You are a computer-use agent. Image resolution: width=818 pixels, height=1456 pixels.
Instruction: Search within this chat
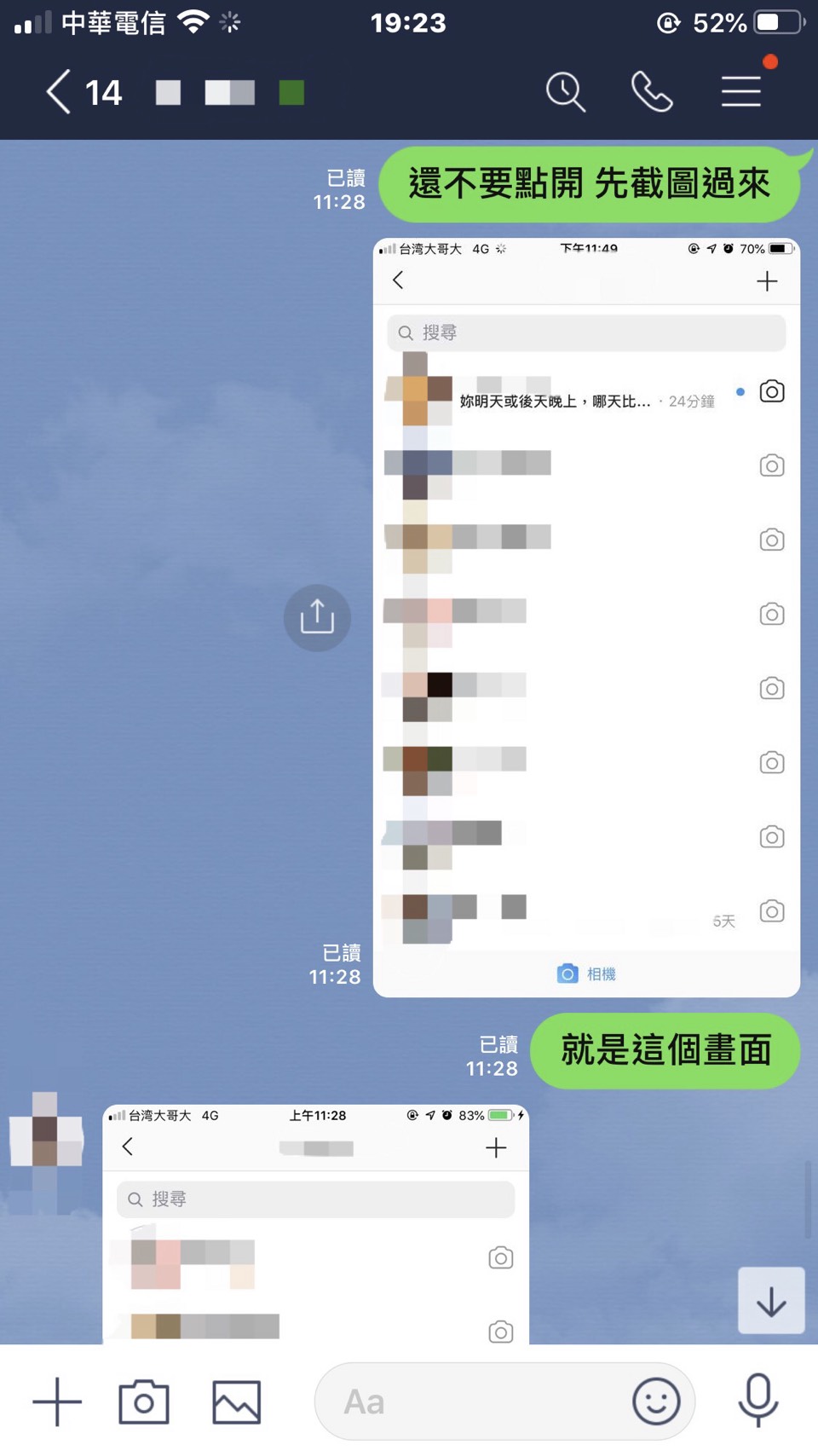[x=566, y=92]
